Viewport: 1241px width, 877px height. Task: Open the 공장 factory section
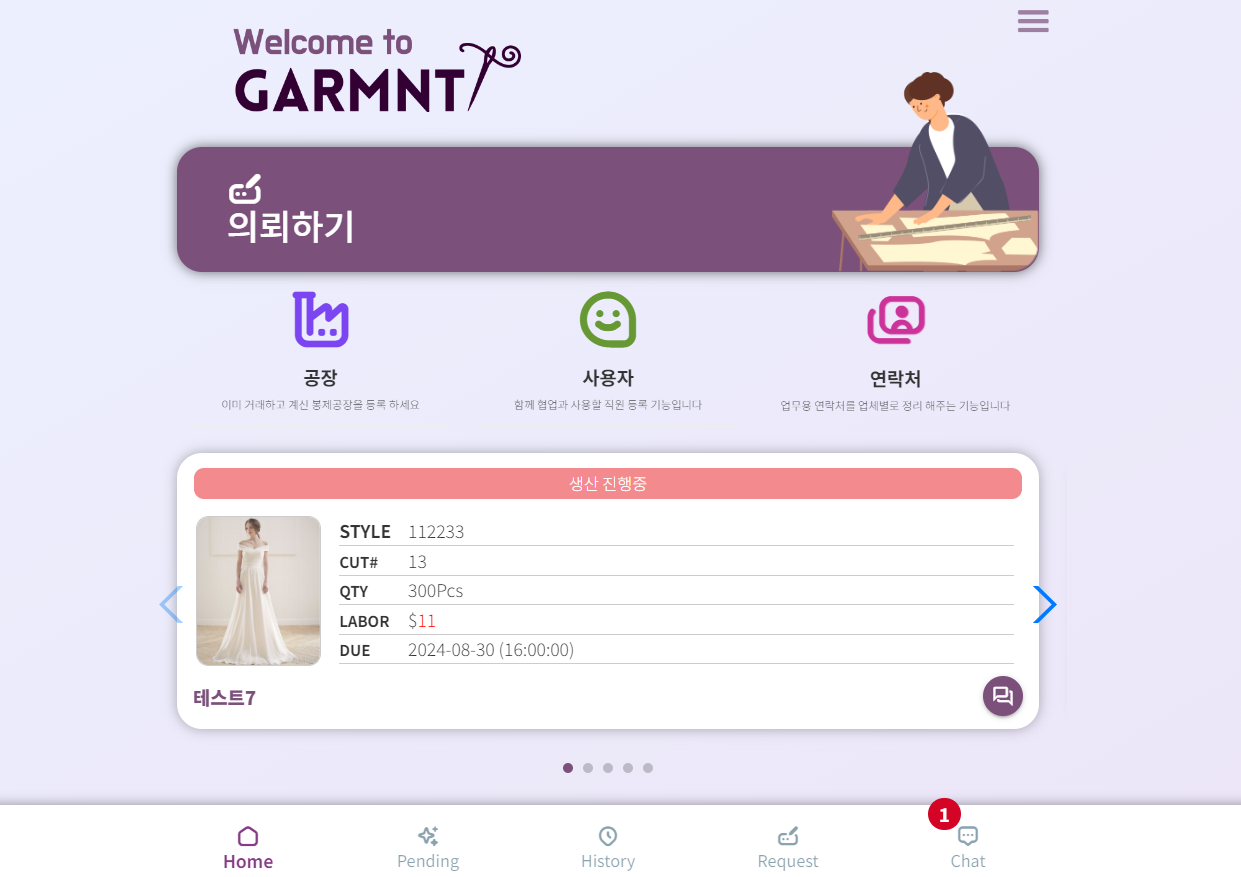pyautogui.click(x=320, y=340)
